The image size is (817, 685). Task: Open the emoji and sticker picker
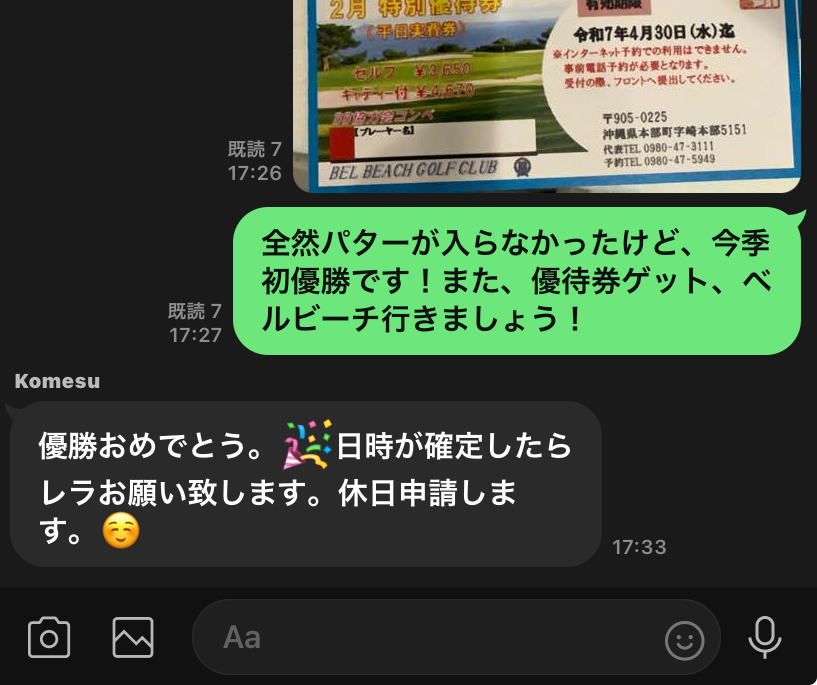pyautogui.click(x=685, y=640)
